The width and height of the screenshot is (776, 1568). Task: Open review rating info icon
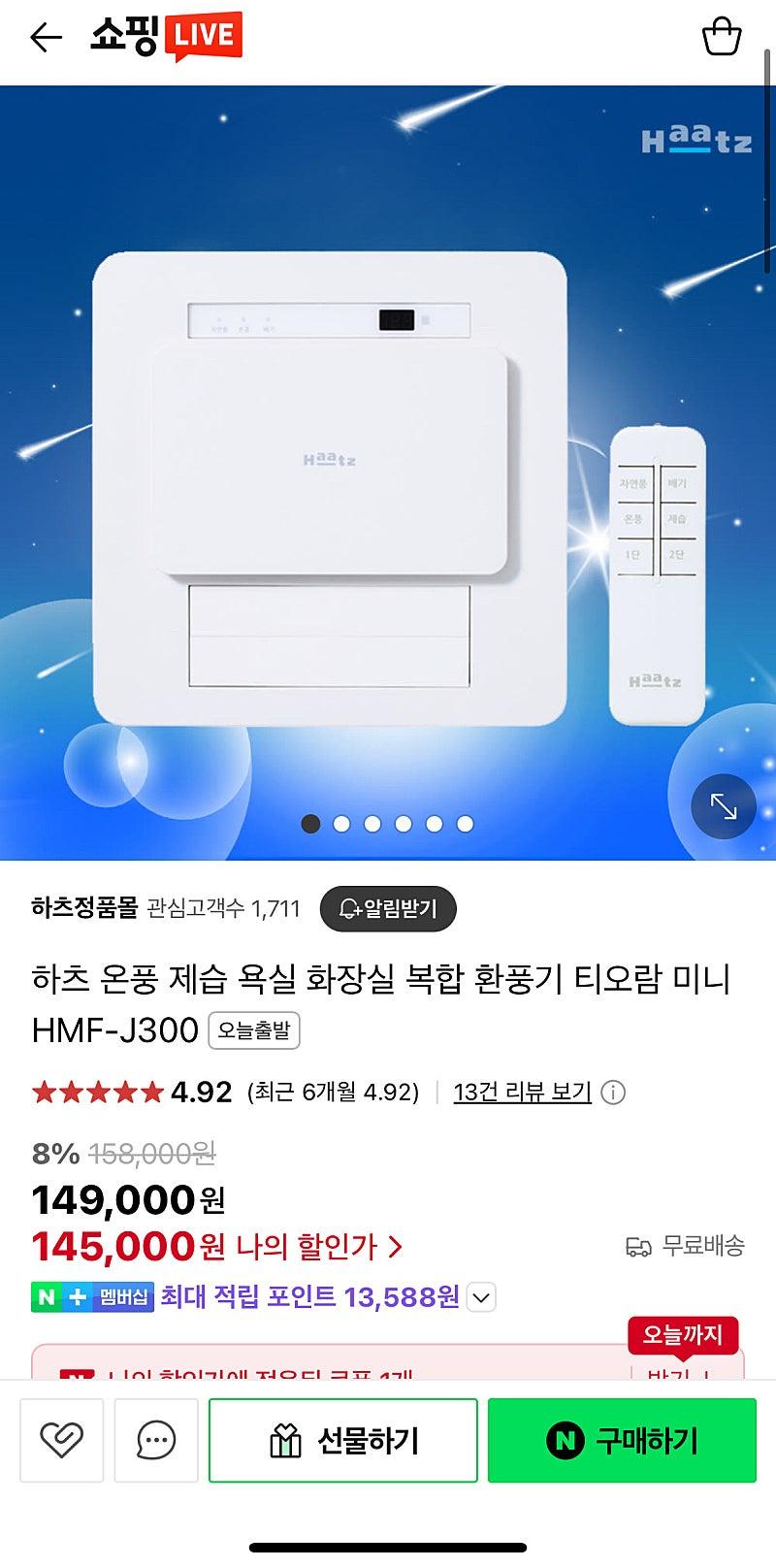coord(613,1093)
